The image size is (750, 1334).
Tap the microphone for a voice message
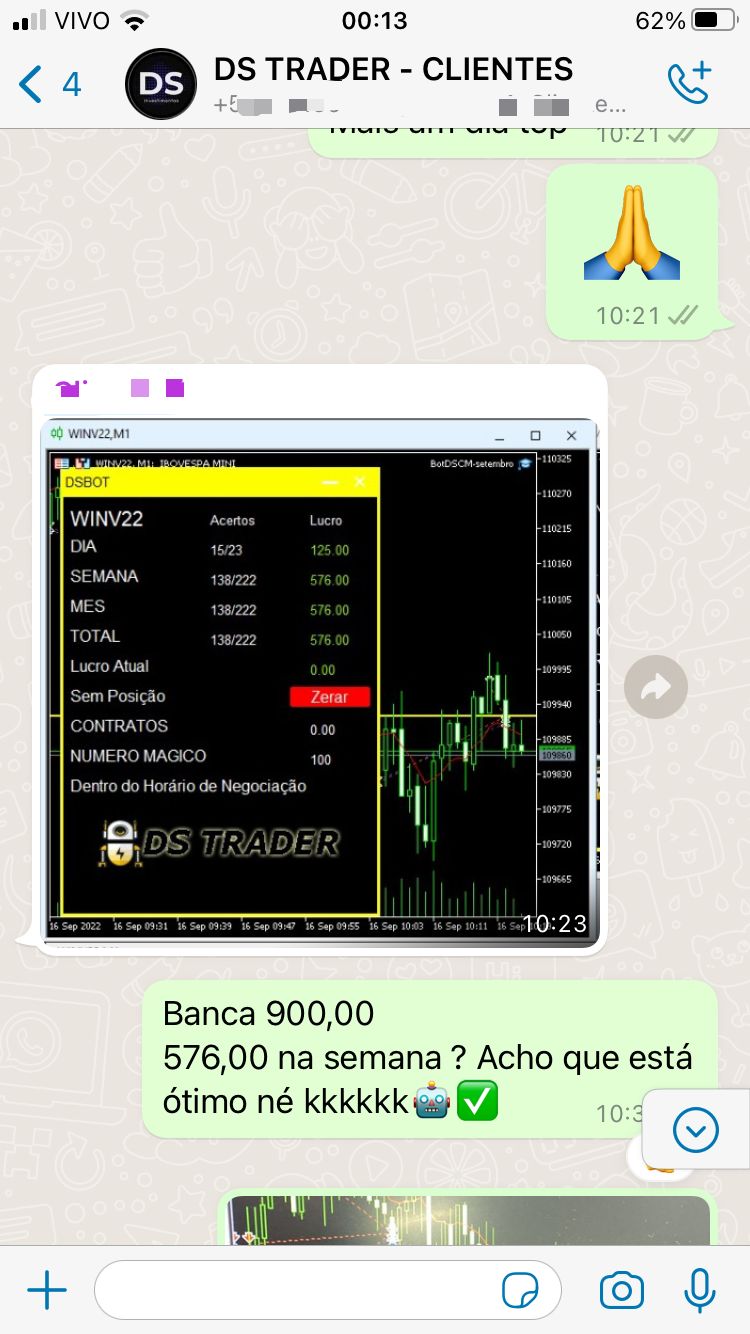point(700,1290)
